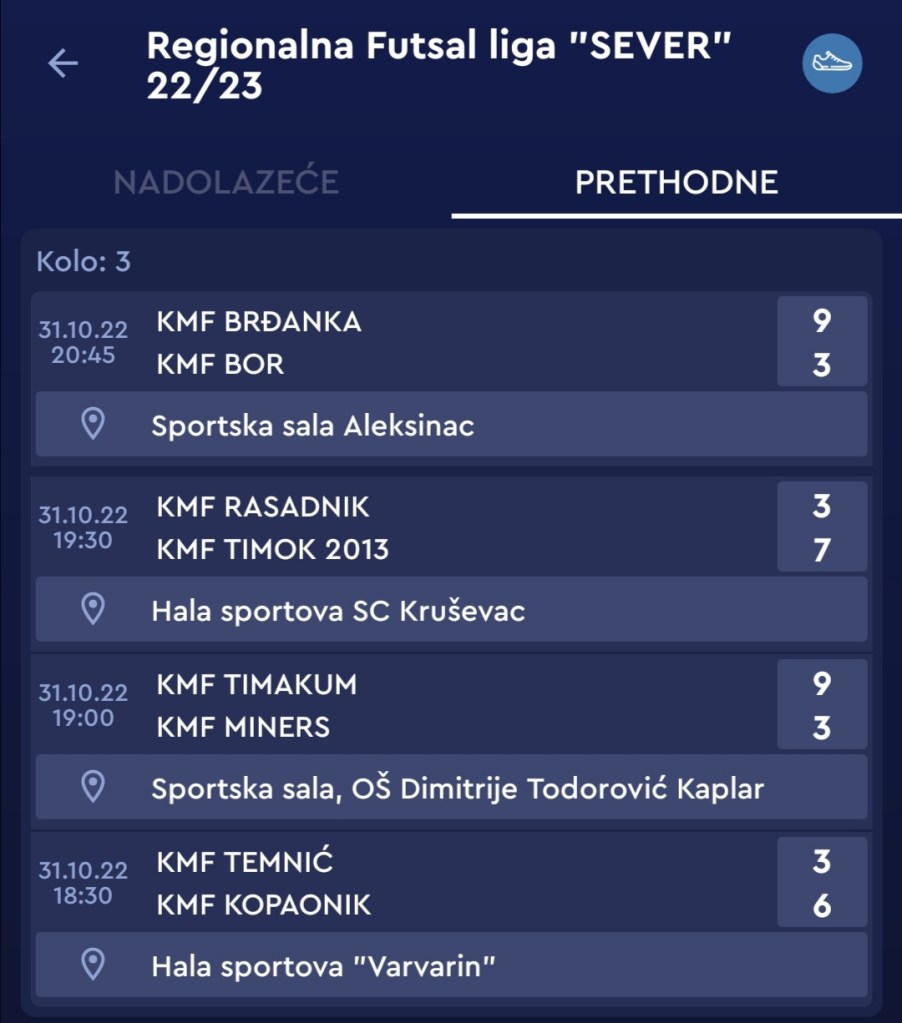Show location Hala sportova SC Kruševac
Image resolution: width=902 pixels, height=1023 pixels.
[x=450, y=609]
